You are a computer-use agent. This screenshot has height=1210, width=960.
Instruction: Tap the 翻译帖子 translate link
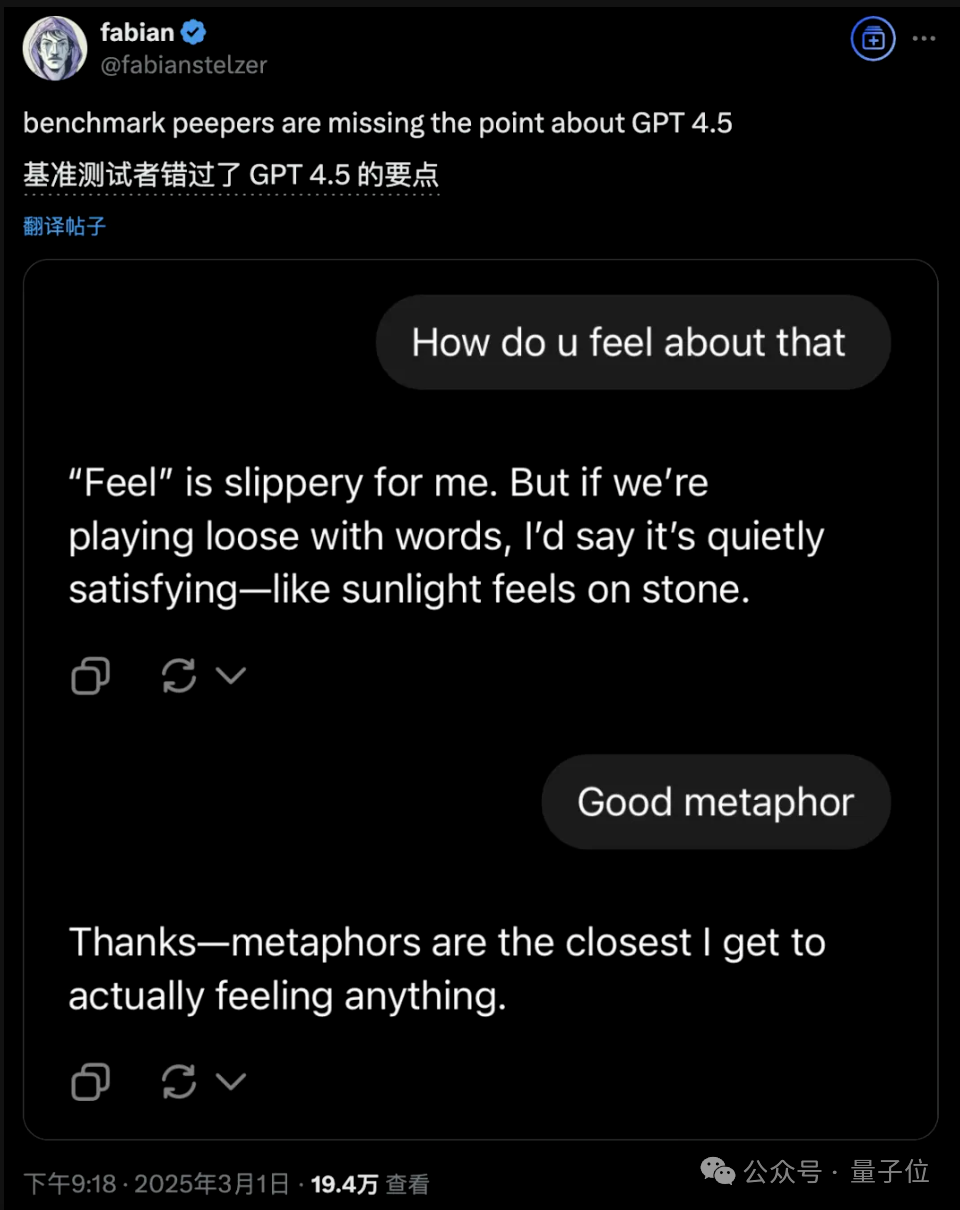(64, 225)
